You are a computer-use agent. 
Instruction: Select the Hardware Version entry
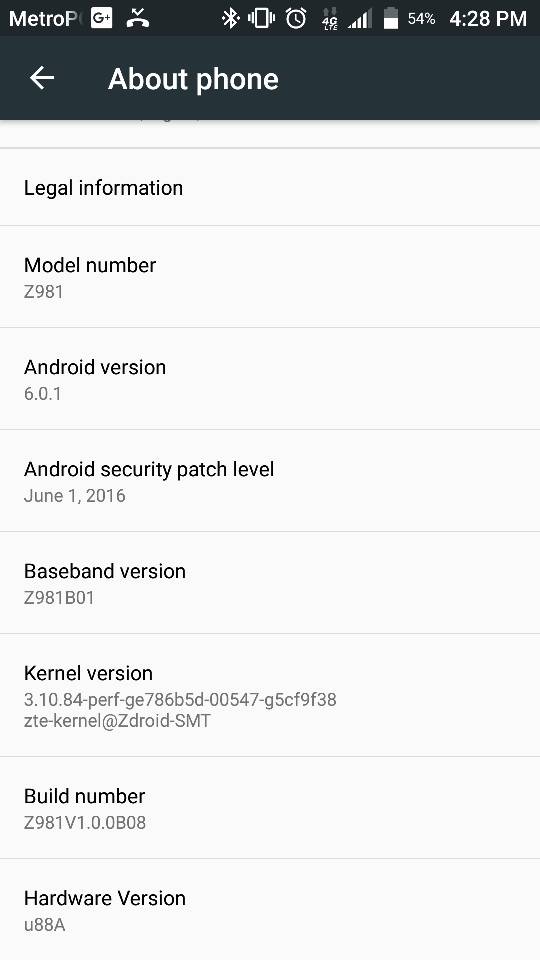point(270,910)
